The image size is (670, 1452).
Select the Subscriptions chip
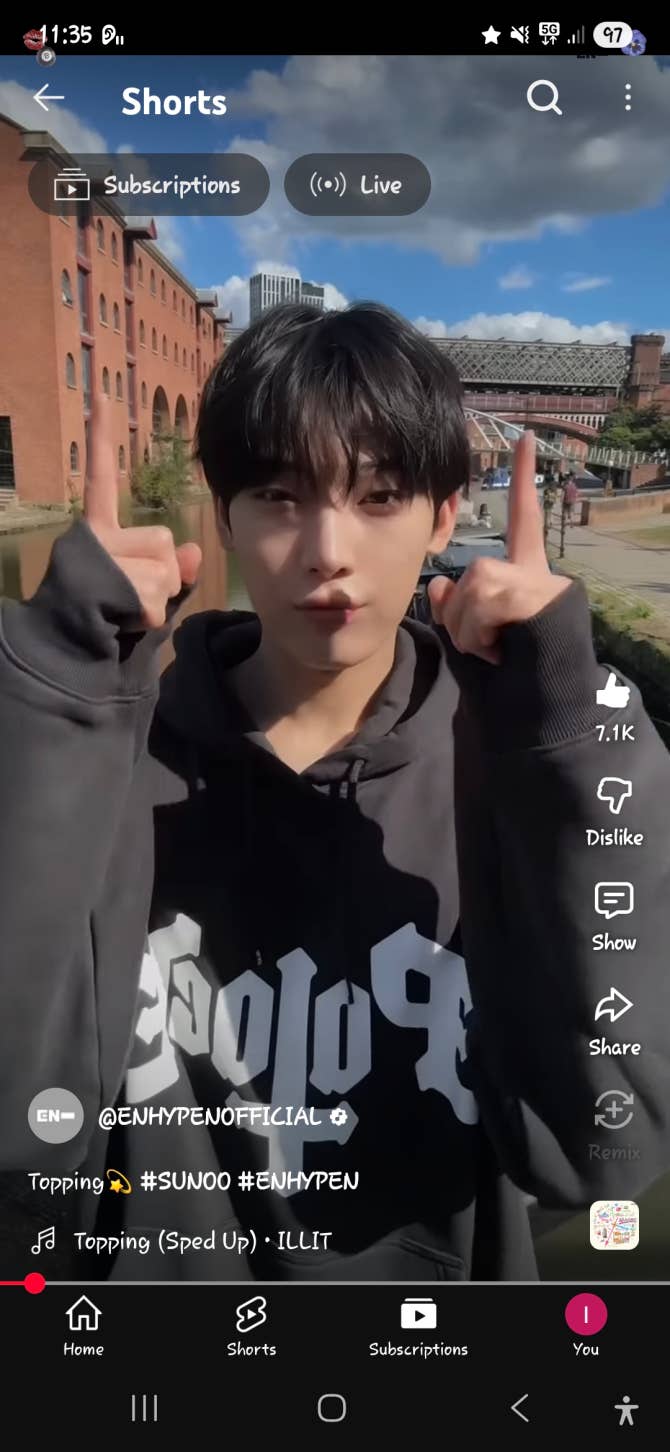point(149,185)
